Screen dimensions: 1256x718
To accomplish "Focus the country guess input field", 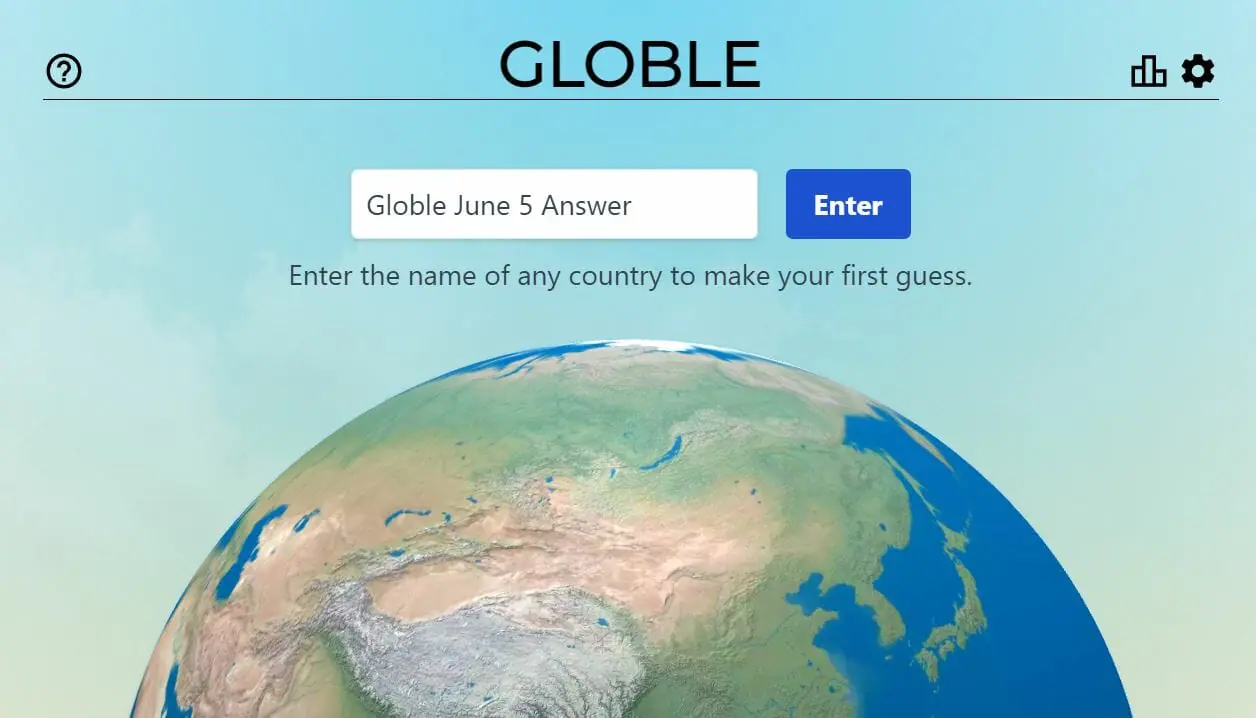I will pyautogui.click(x=553, y=204).
